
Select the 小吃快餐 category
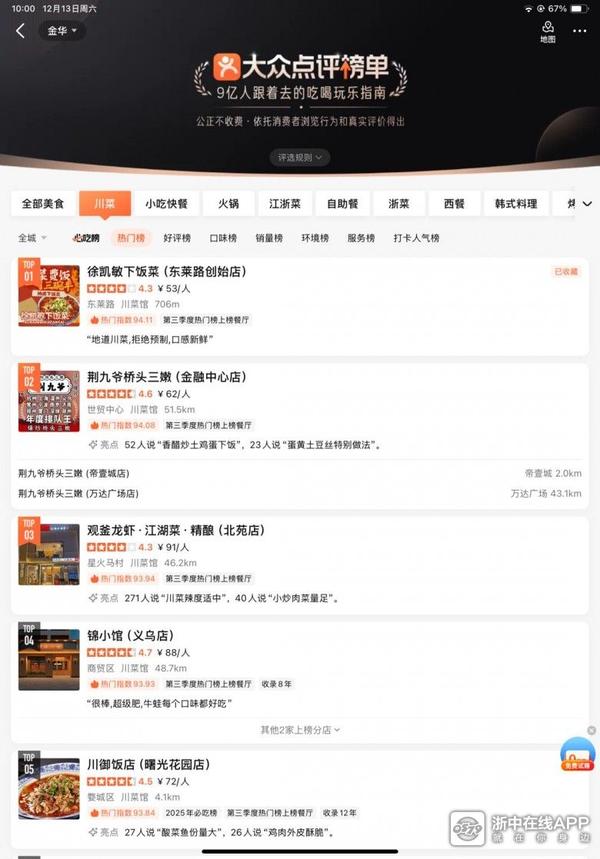[x=166, y=203]
